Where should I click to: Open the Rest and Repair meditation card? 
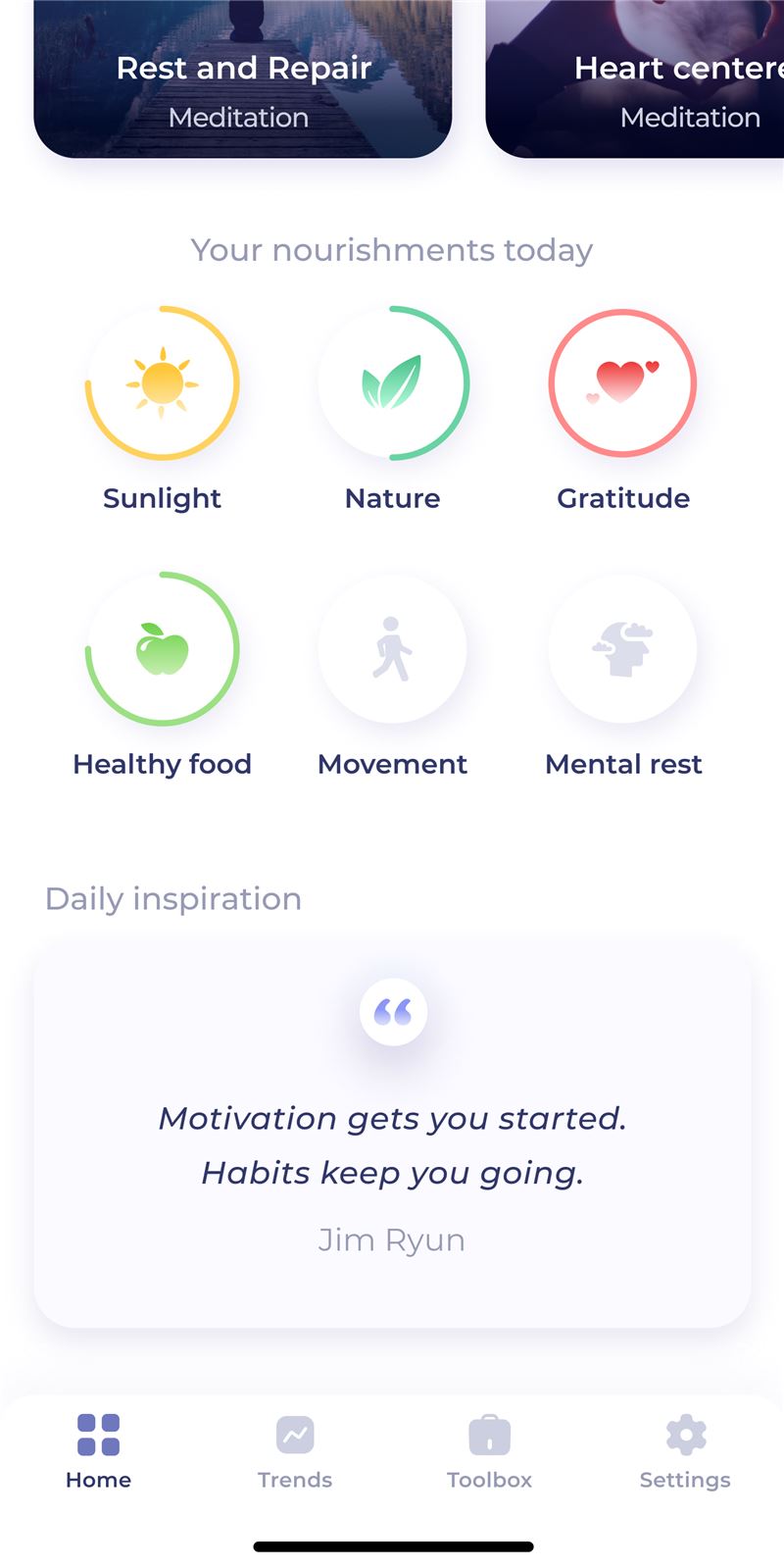(x=243, y=78)
